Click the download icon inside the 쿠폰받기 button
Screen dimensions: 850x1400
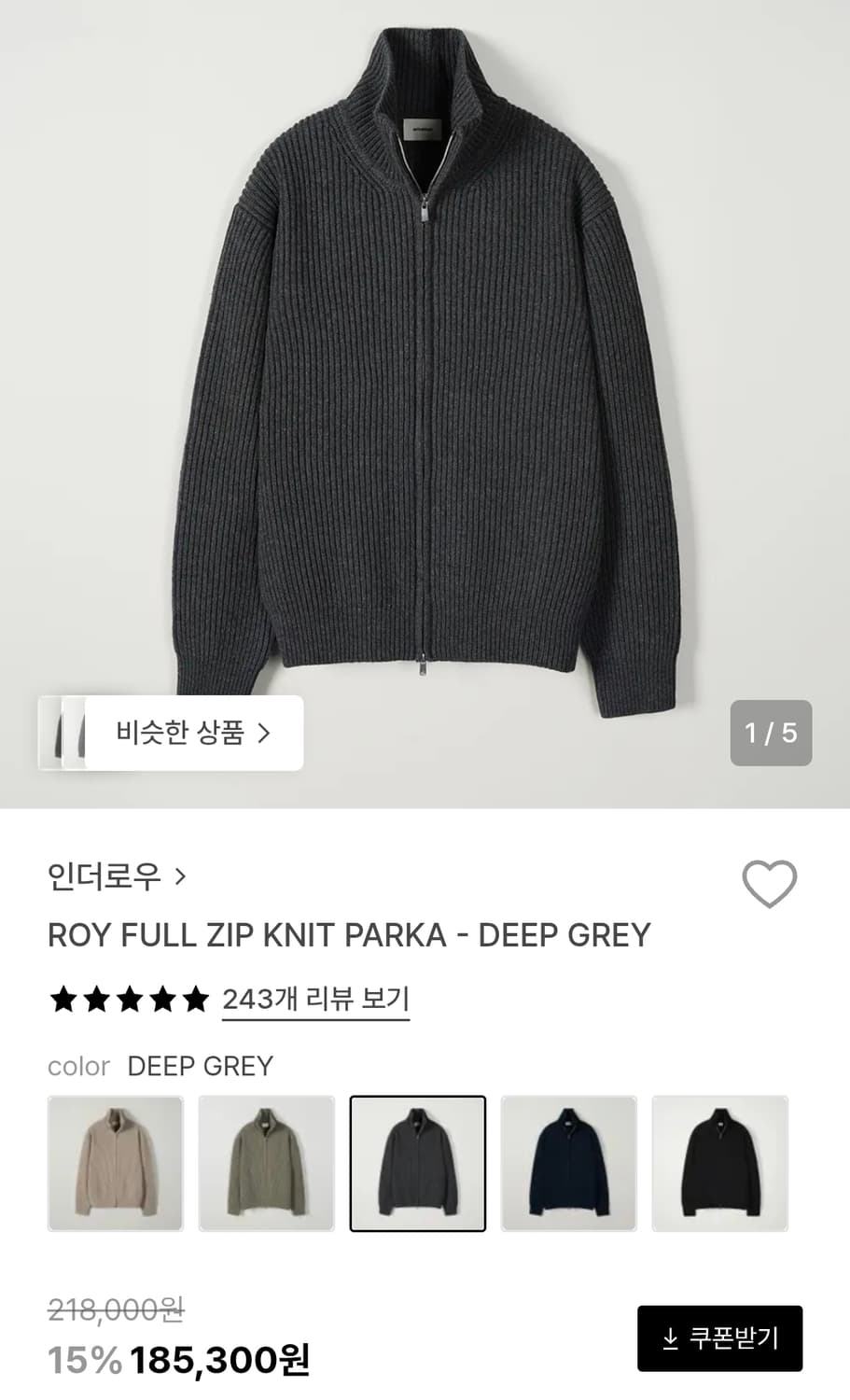(x=668, y=1338)
